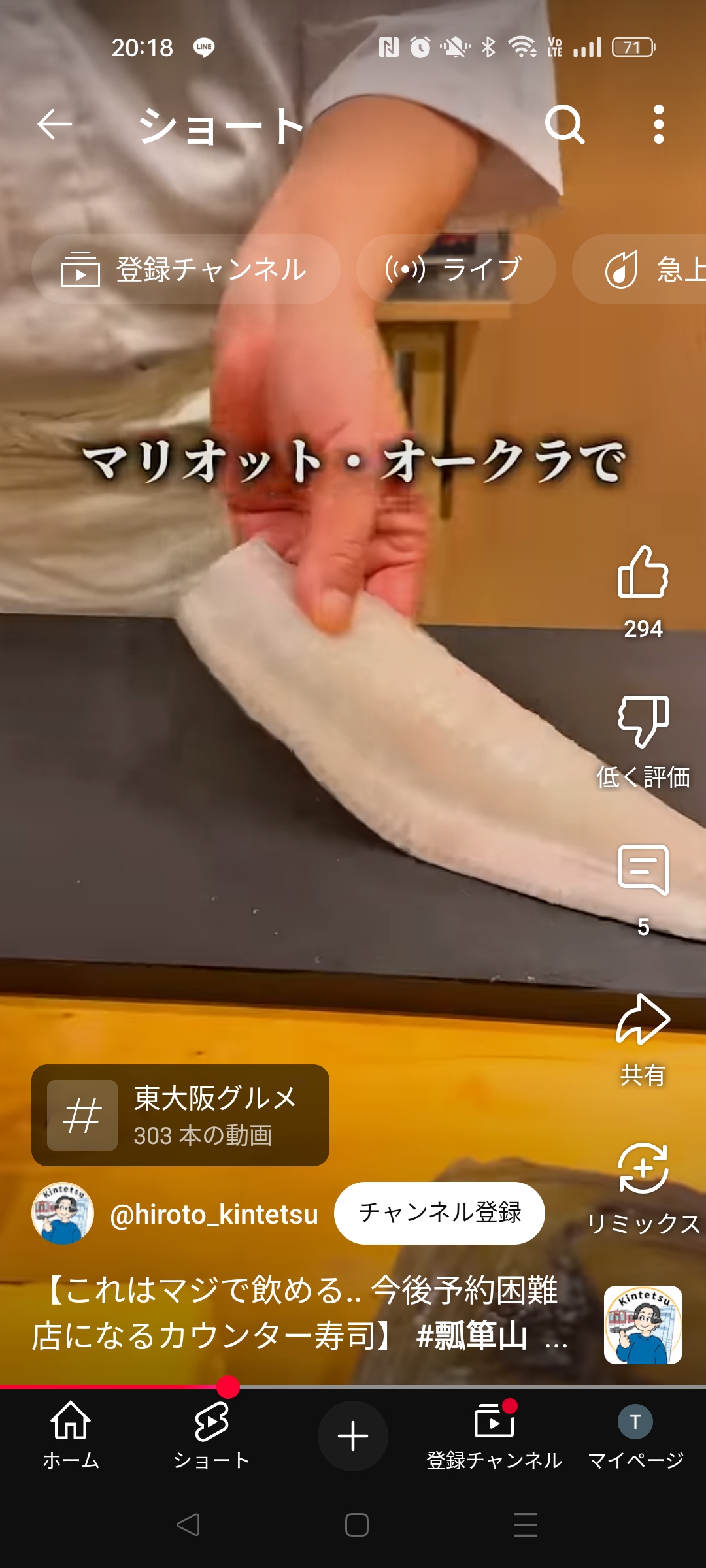Subscribe with the チャンネル登録 button

coord(439,1213)
